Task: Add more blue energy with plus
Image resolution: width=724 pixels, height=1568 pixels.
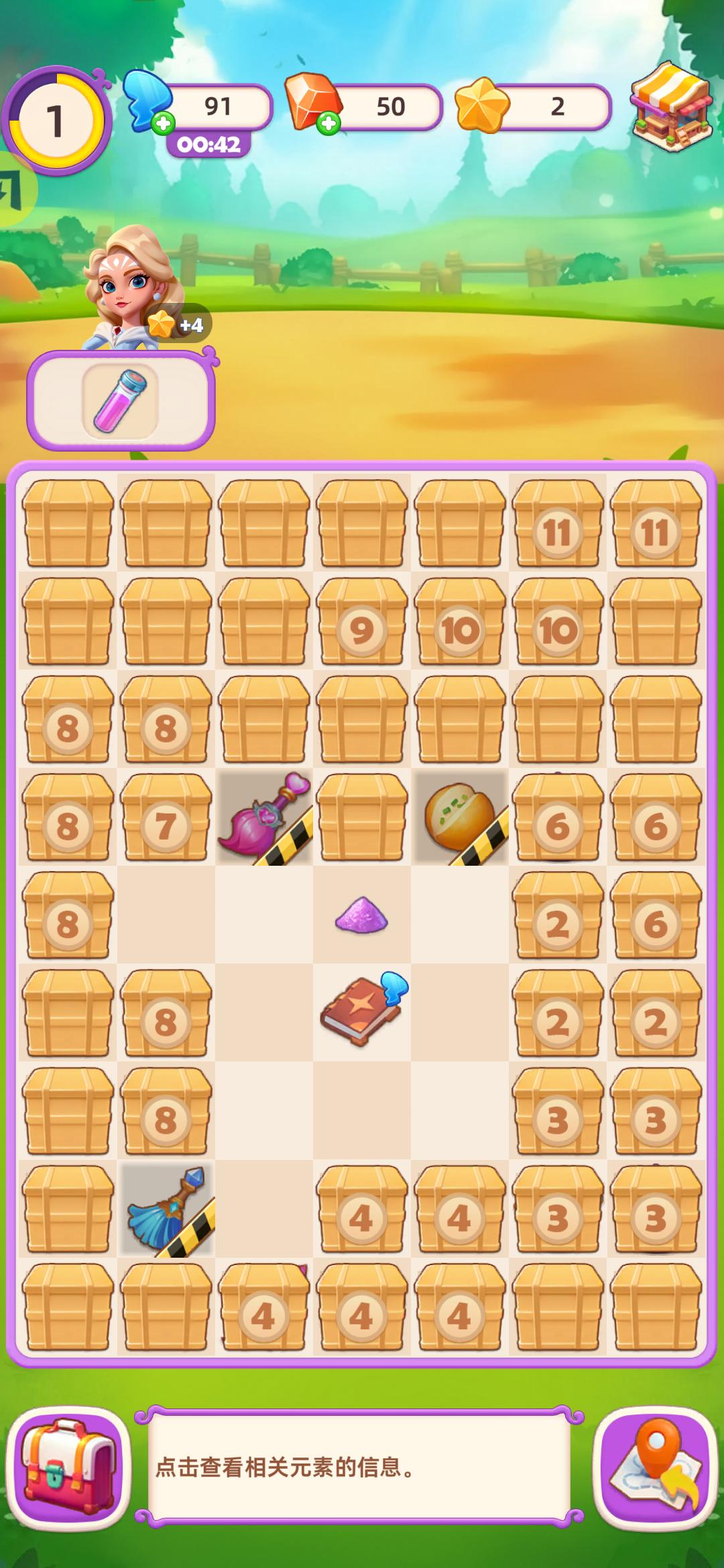Action: coord(163,123)
